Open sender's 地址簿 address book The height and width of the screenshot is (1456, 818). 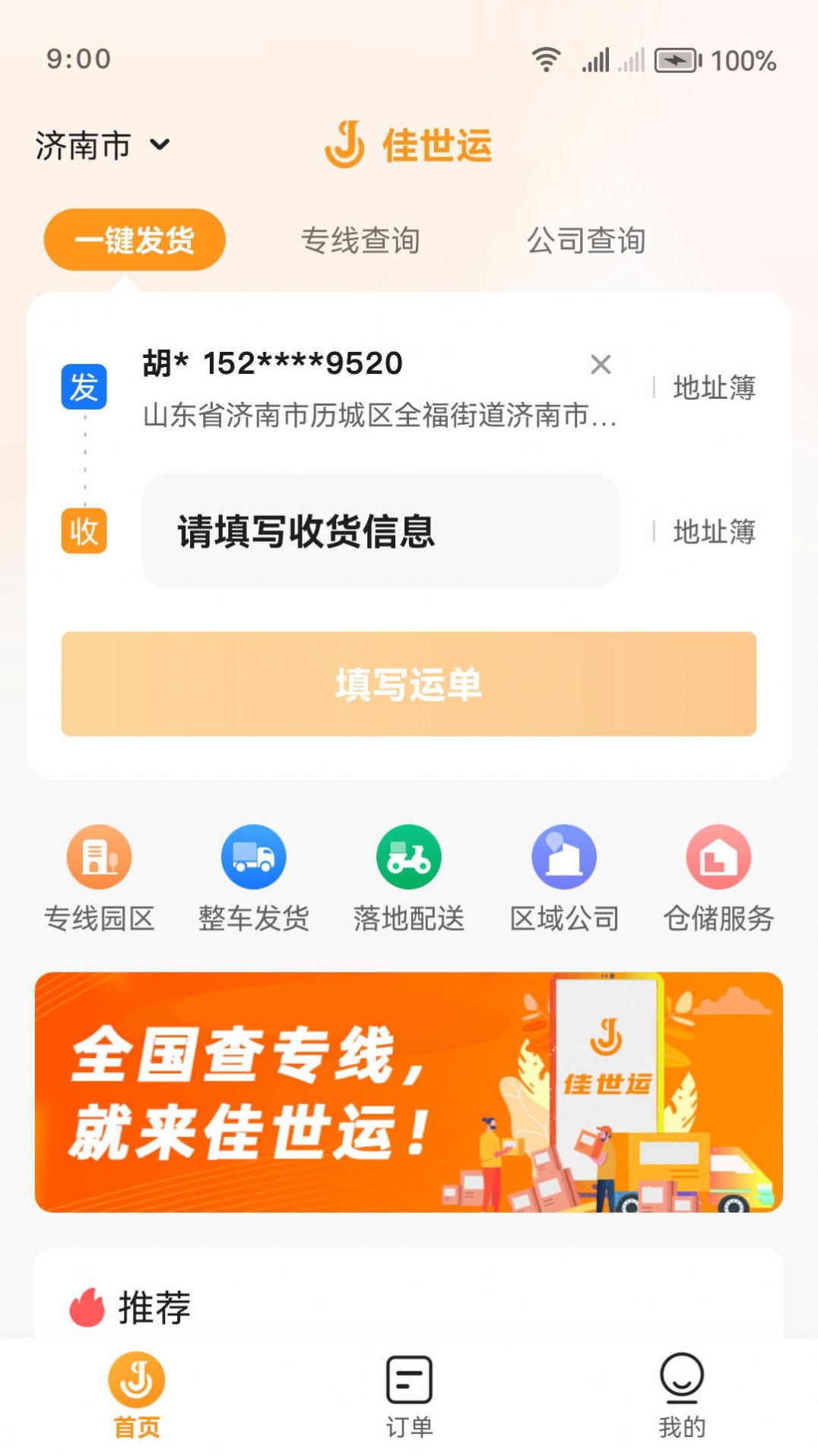[x=712, y=388]
